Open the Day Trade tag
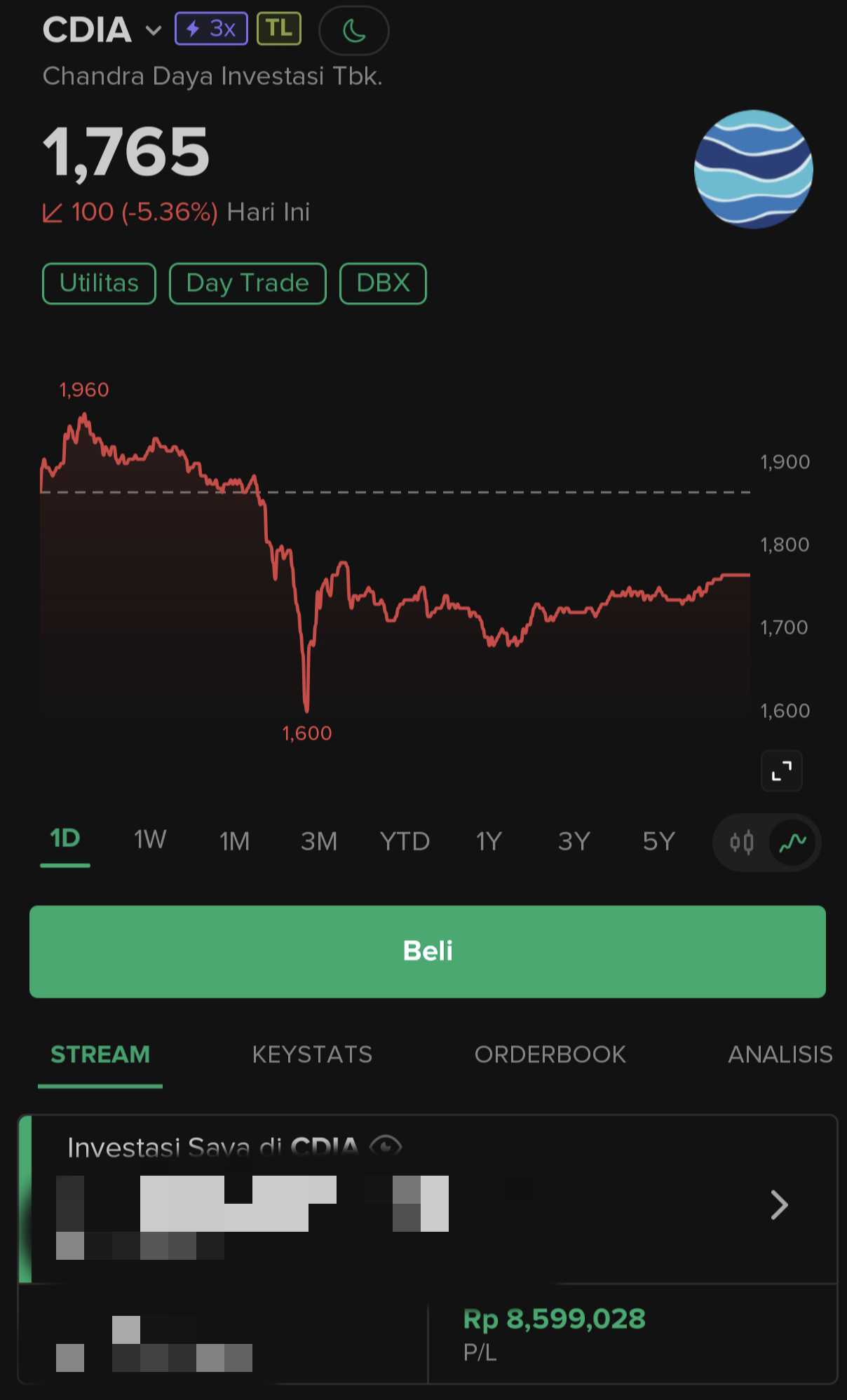This screenshot has width=847, height=1400. click(x=248, y=284)
